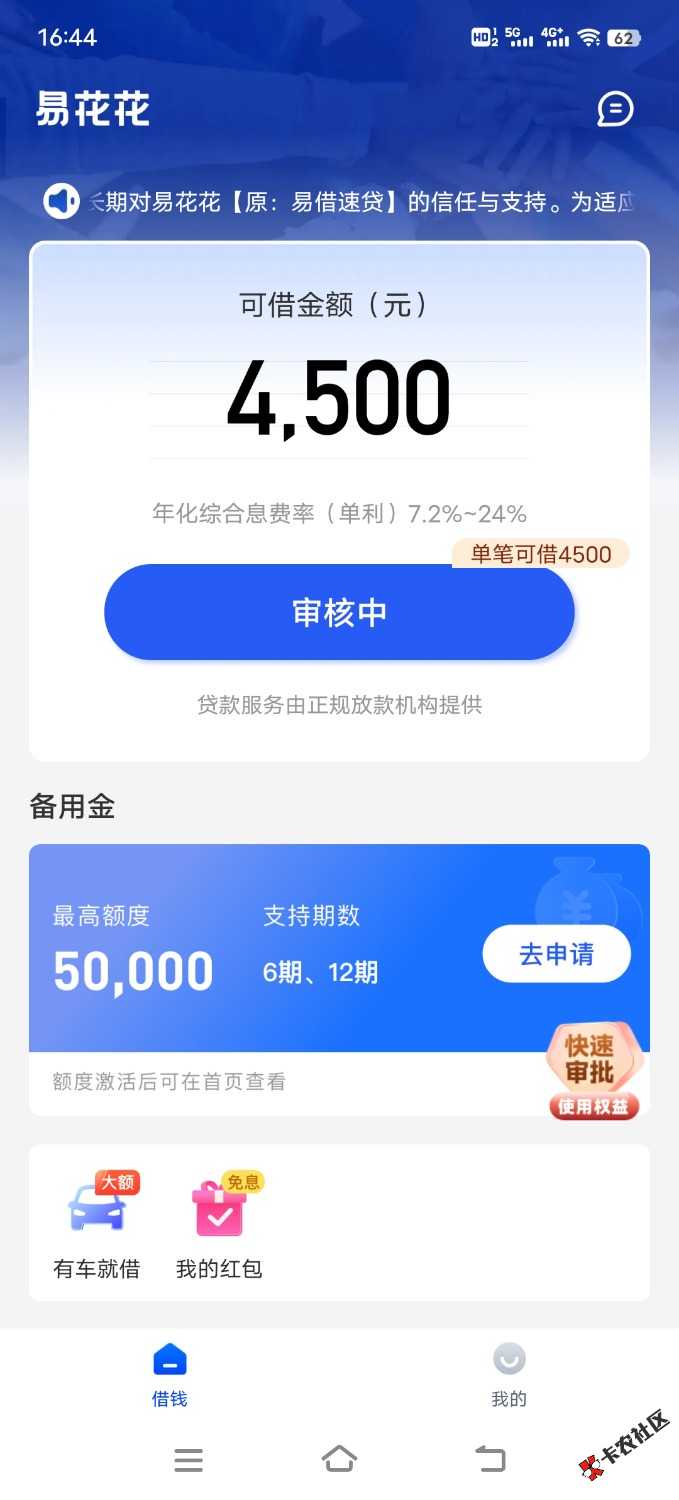This screenshot has height=1500, width=679.
Task: Switch to the 我的 tab
Action: pyautogui.click(x=509, y=1374)
